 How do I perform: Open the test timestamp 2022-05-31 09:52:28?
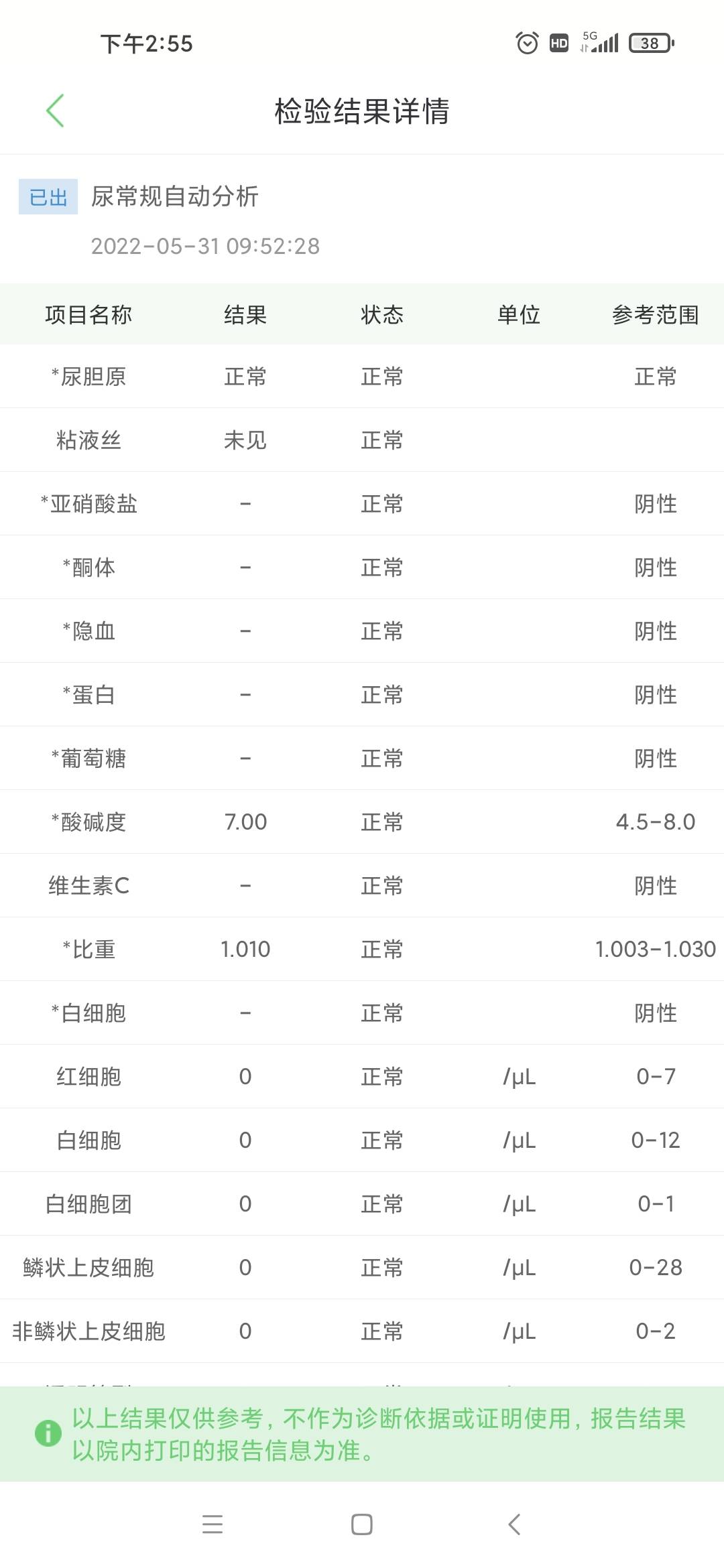pos(206,246)
